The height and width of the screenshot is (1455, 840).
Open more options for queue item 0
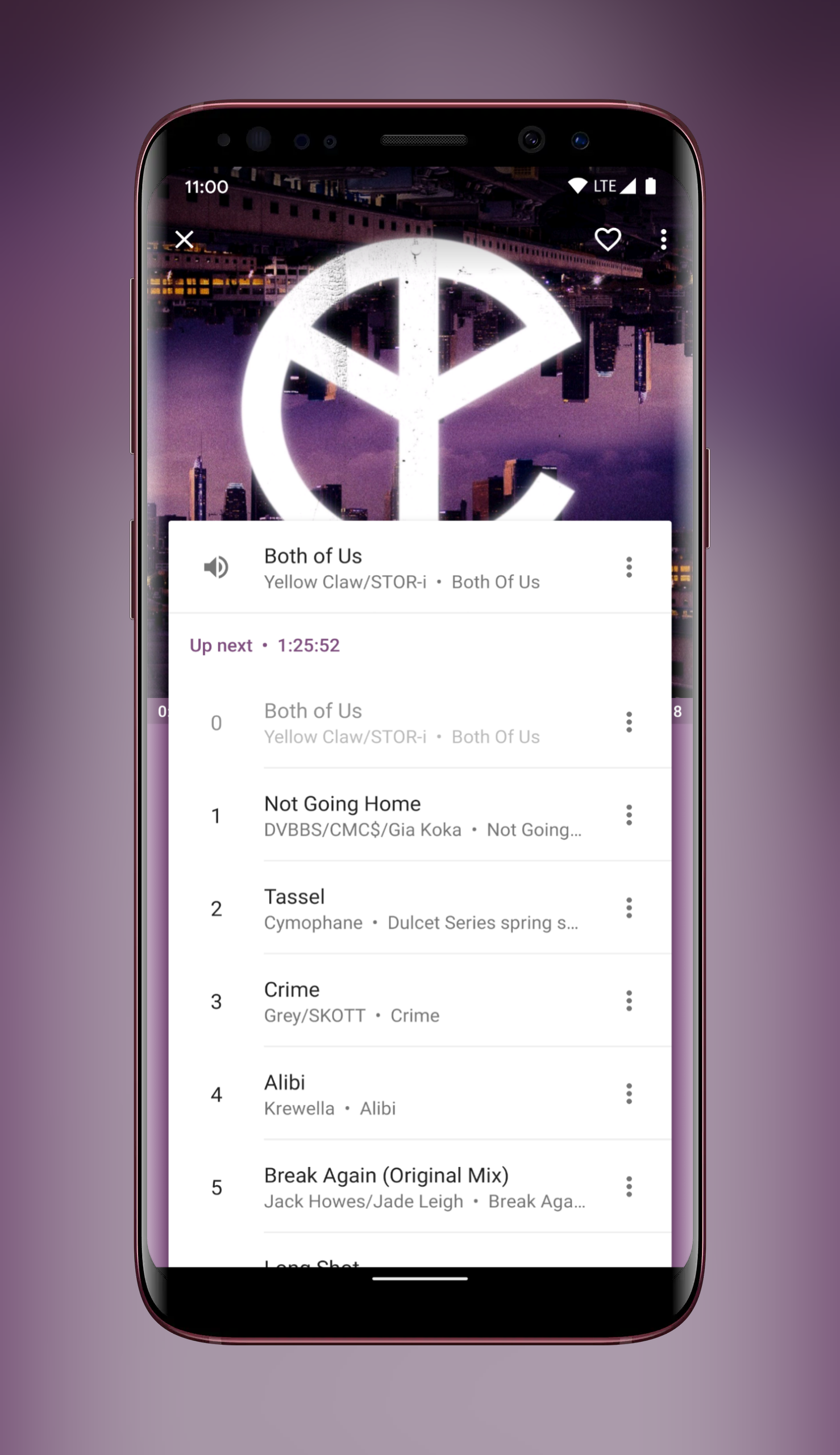pyautogui.click(x=629, y=722)
